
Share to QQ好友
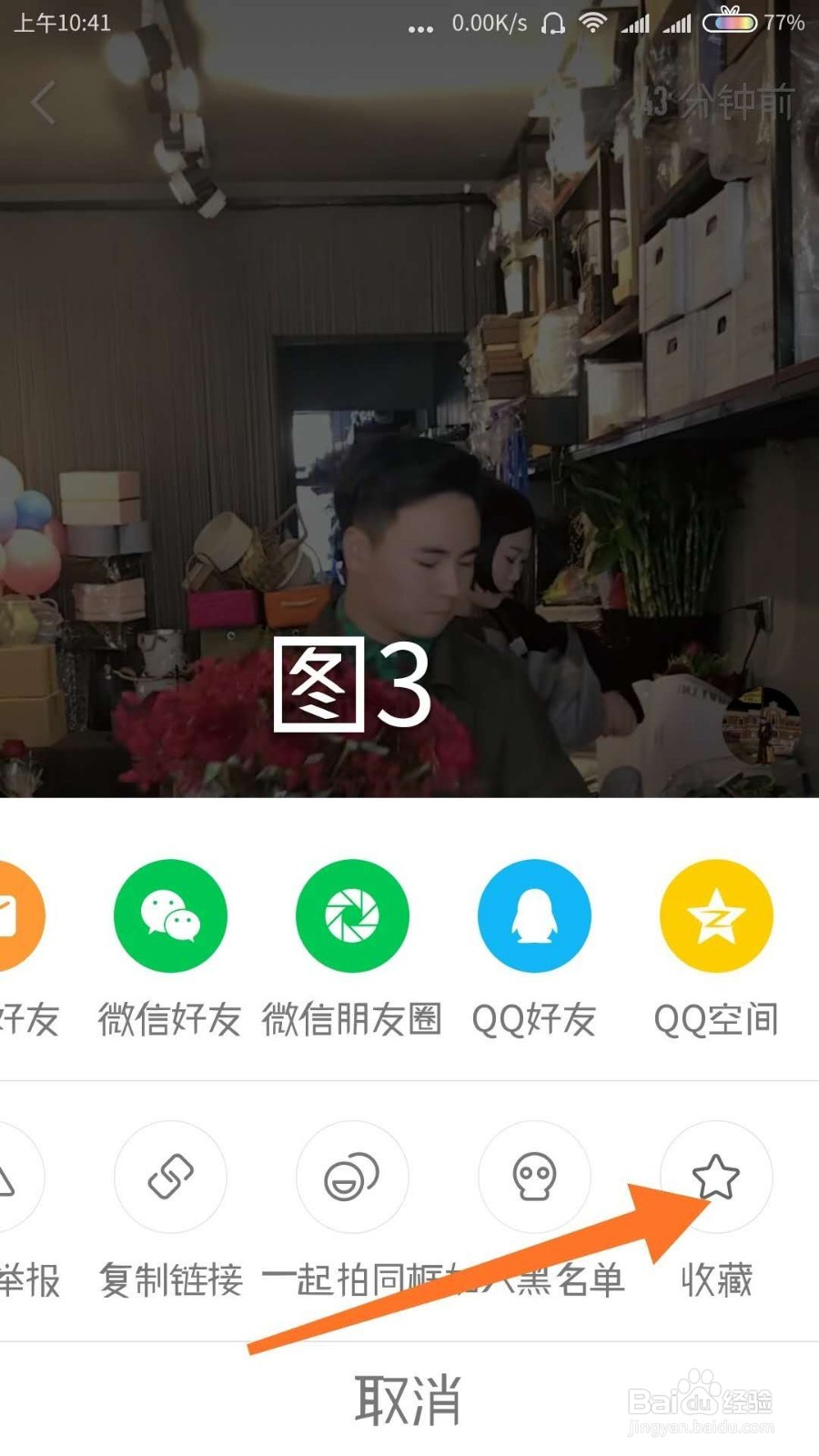click(534, 916)
